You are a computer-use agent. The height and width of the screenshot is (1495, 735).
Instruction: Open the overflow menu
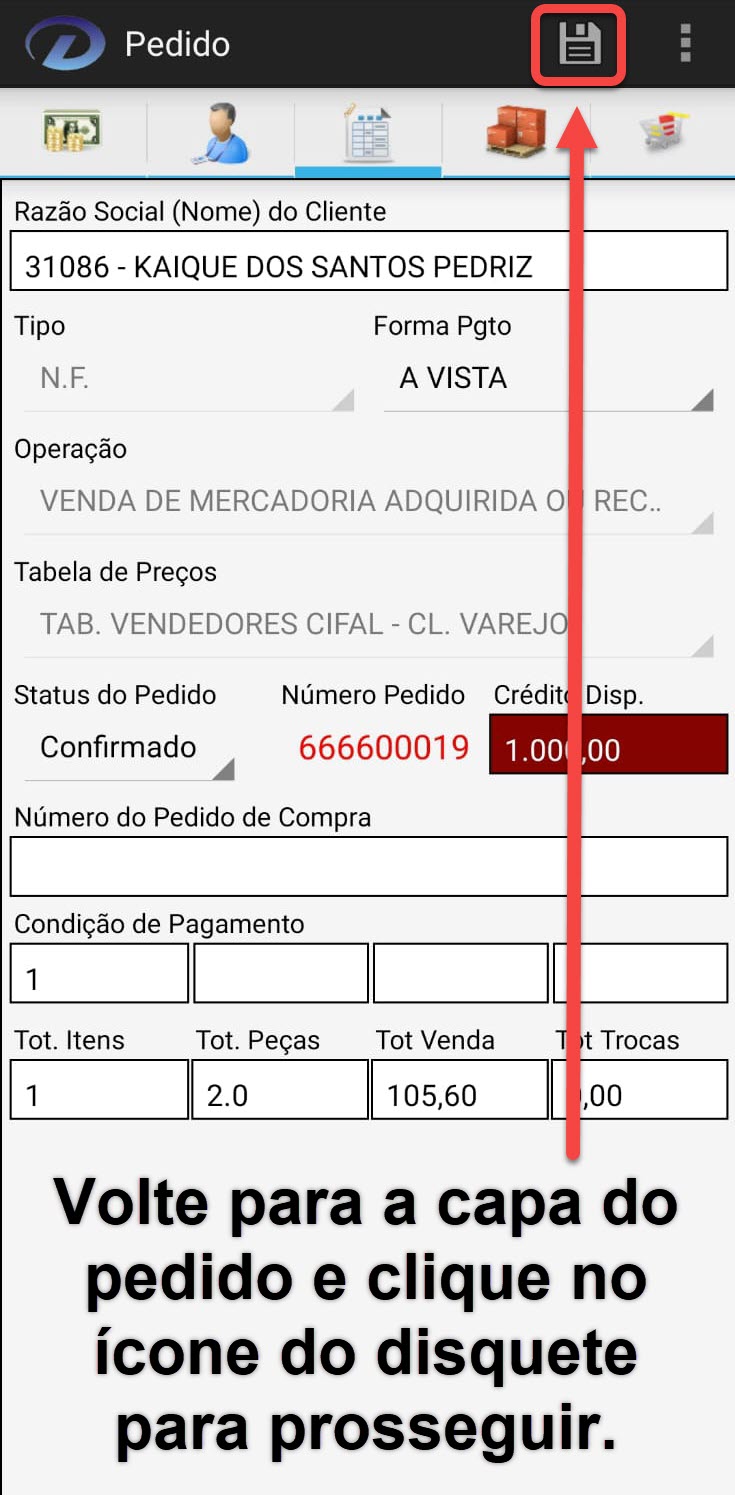point(685,45)
